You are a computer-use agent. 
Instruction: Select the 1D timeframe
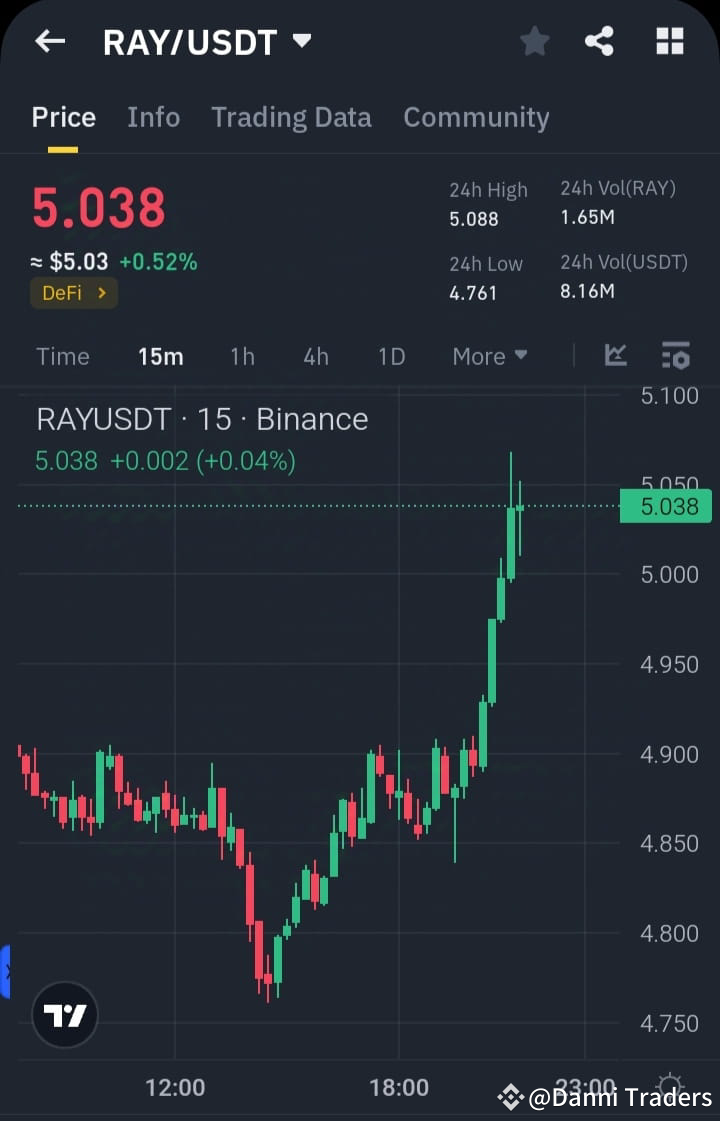pyautogui.click(x=390, y=355)
